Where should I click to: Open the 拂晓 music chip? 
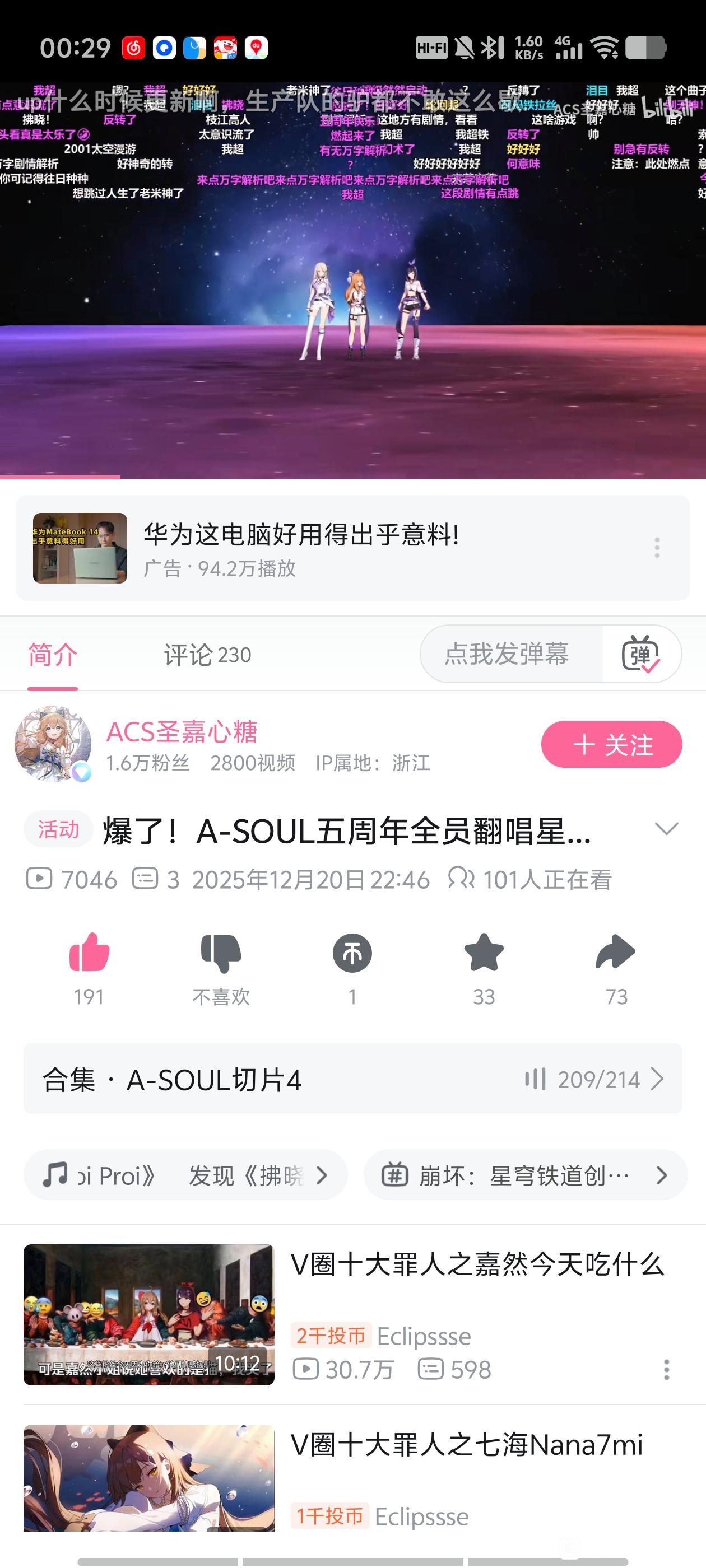pos(185,1175)
